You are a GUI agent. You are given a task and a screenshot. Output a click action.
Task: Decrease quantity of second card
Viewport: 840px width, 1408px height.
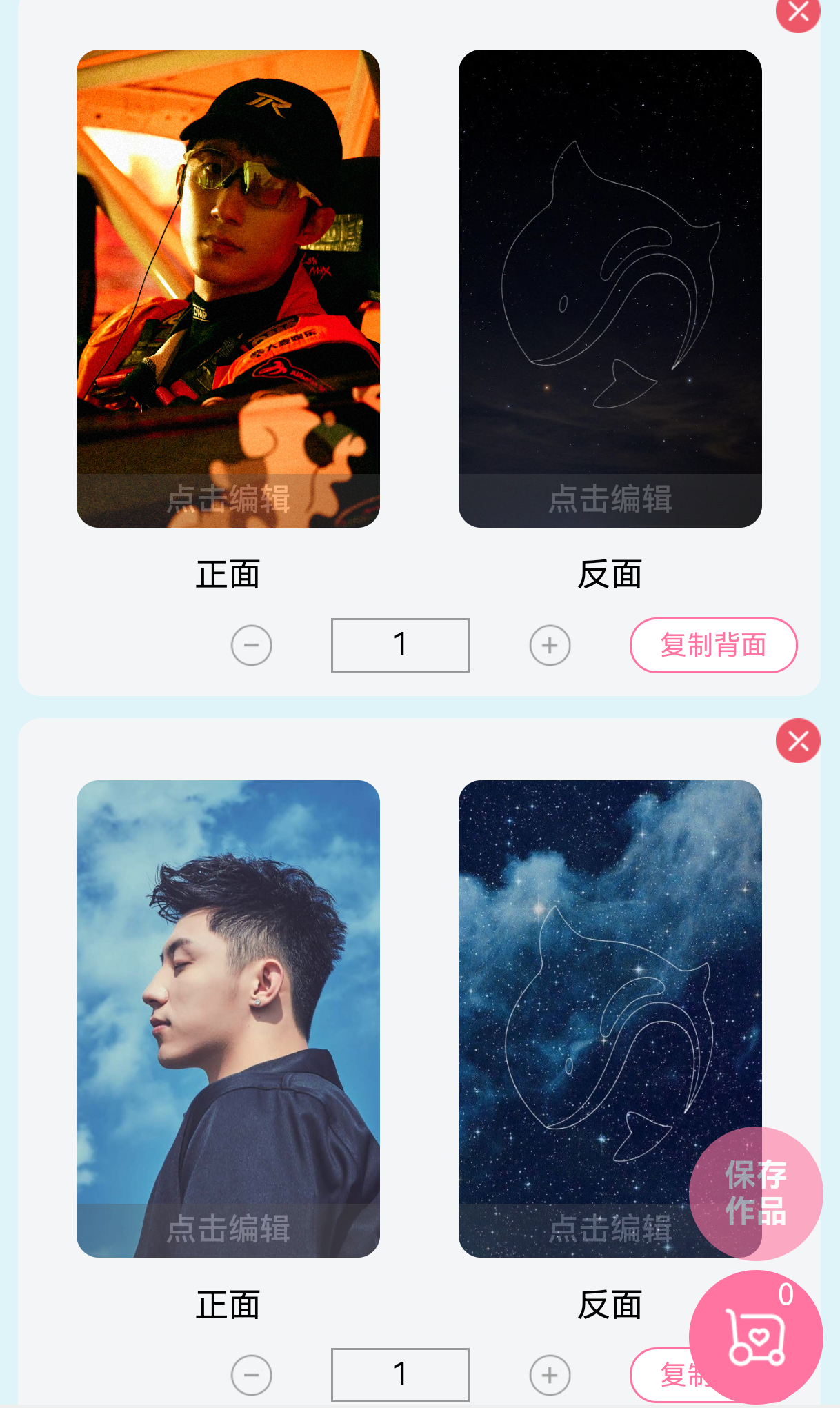(251, 1375)
